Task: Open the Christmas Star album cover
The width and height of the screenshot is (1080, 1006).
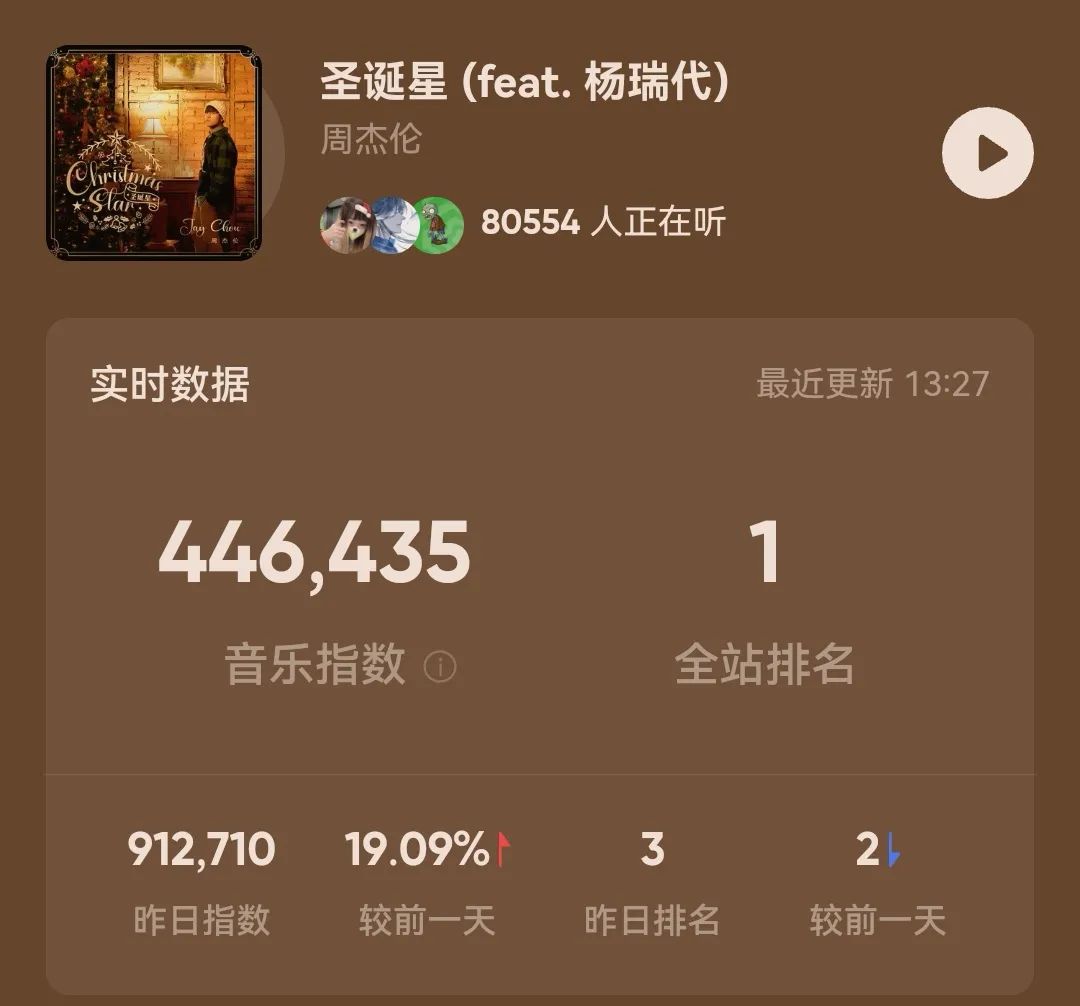Action: coord(154,153)
